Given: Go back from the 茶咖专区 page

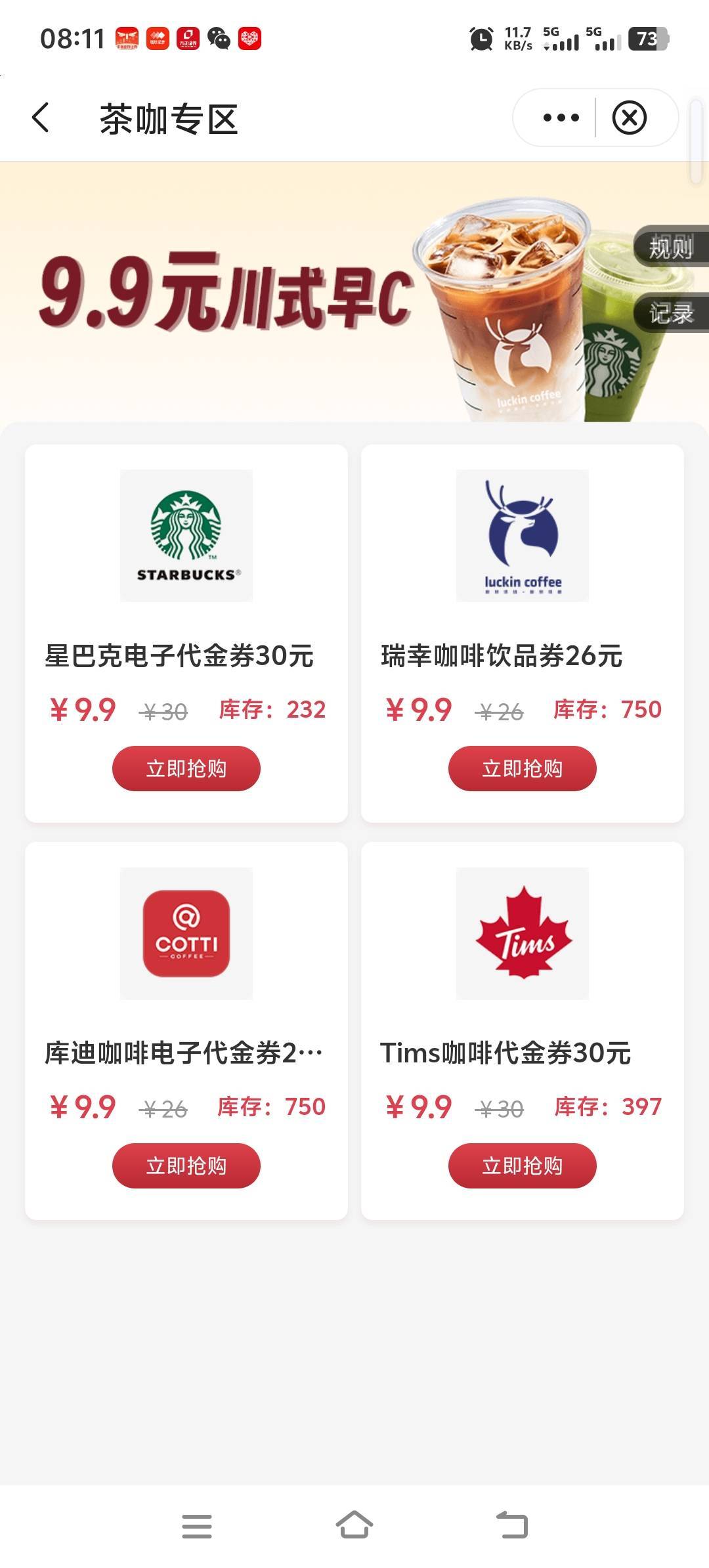Looking at the screenshot, I should coord(41,118).
